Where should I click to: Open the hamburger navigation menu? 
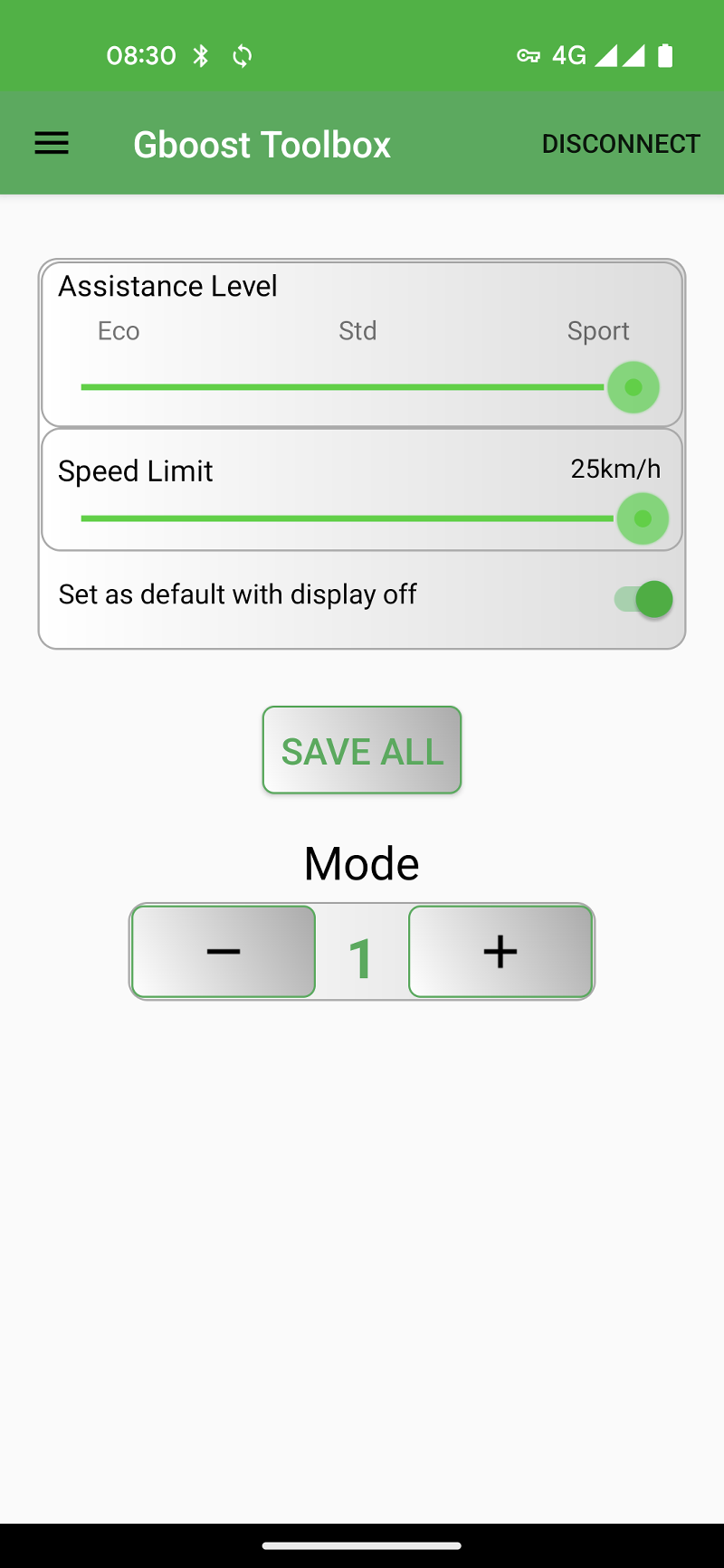point(52,143)
